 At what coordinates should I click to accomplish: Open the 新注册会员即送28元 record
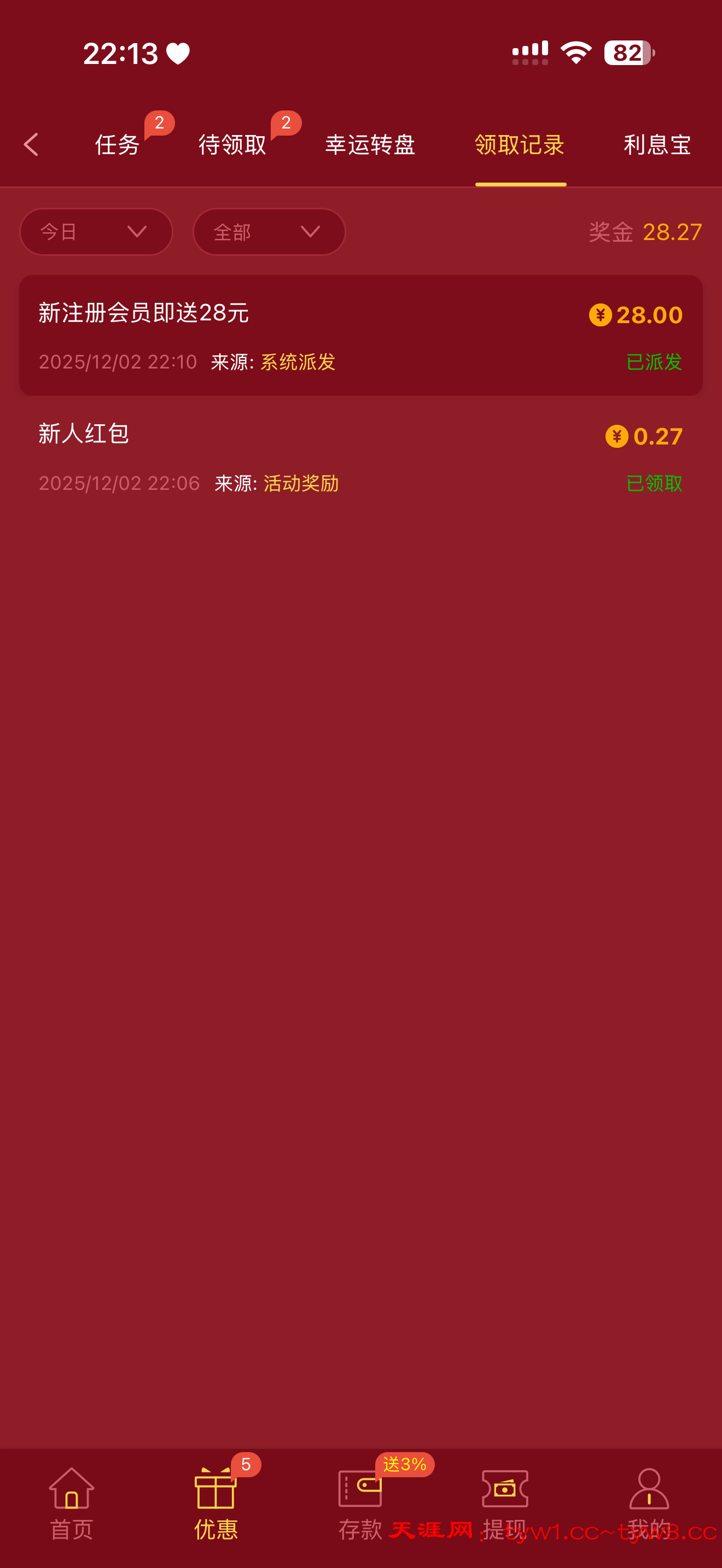360,335
